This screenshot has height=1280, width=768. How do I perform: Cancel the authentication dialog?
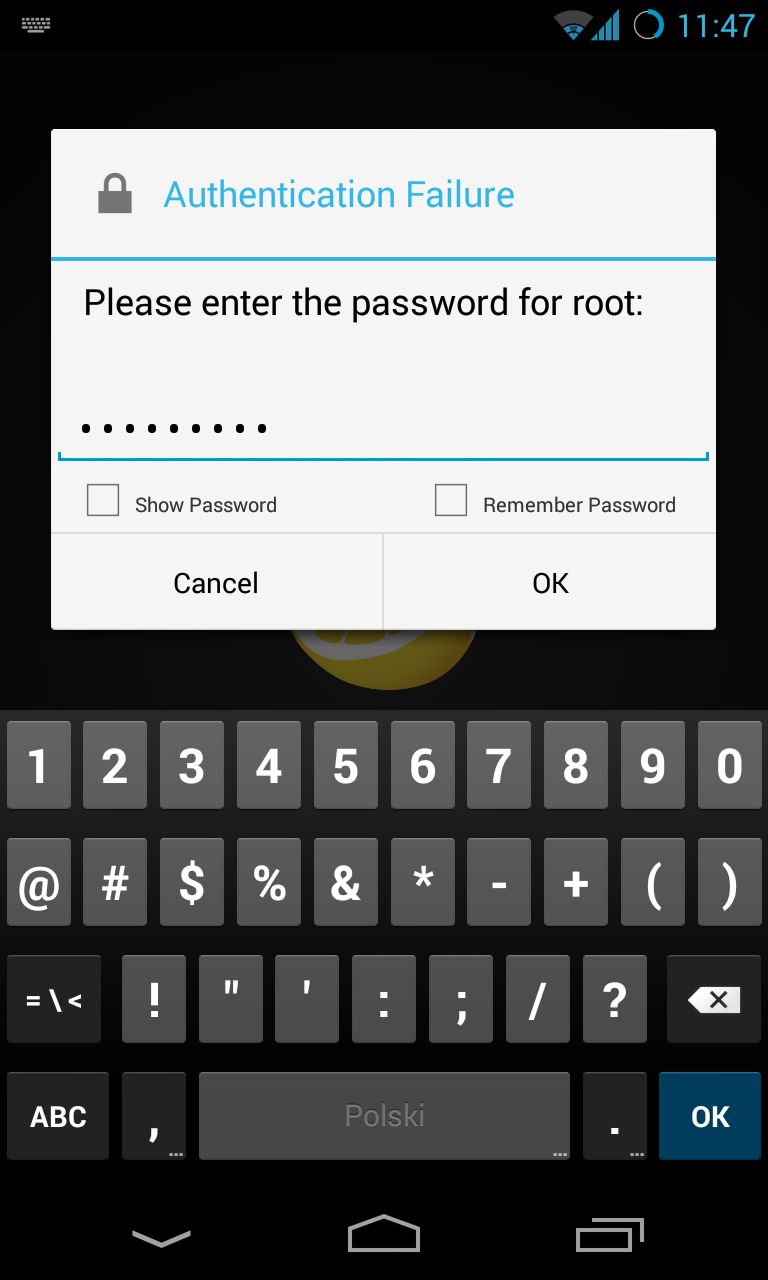(216, 582)
